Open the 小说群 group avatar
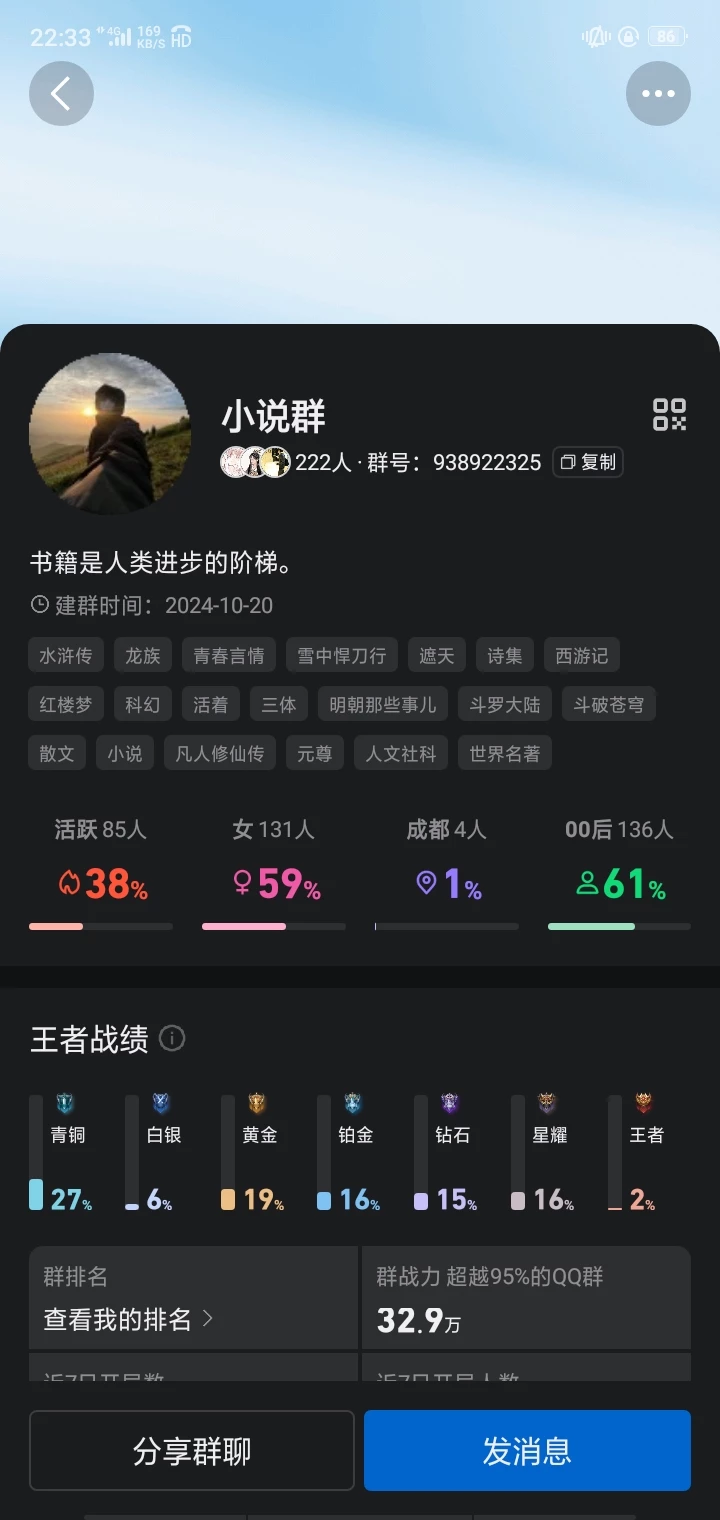Viewport: 720px width, 1520px height. point(110,433)
